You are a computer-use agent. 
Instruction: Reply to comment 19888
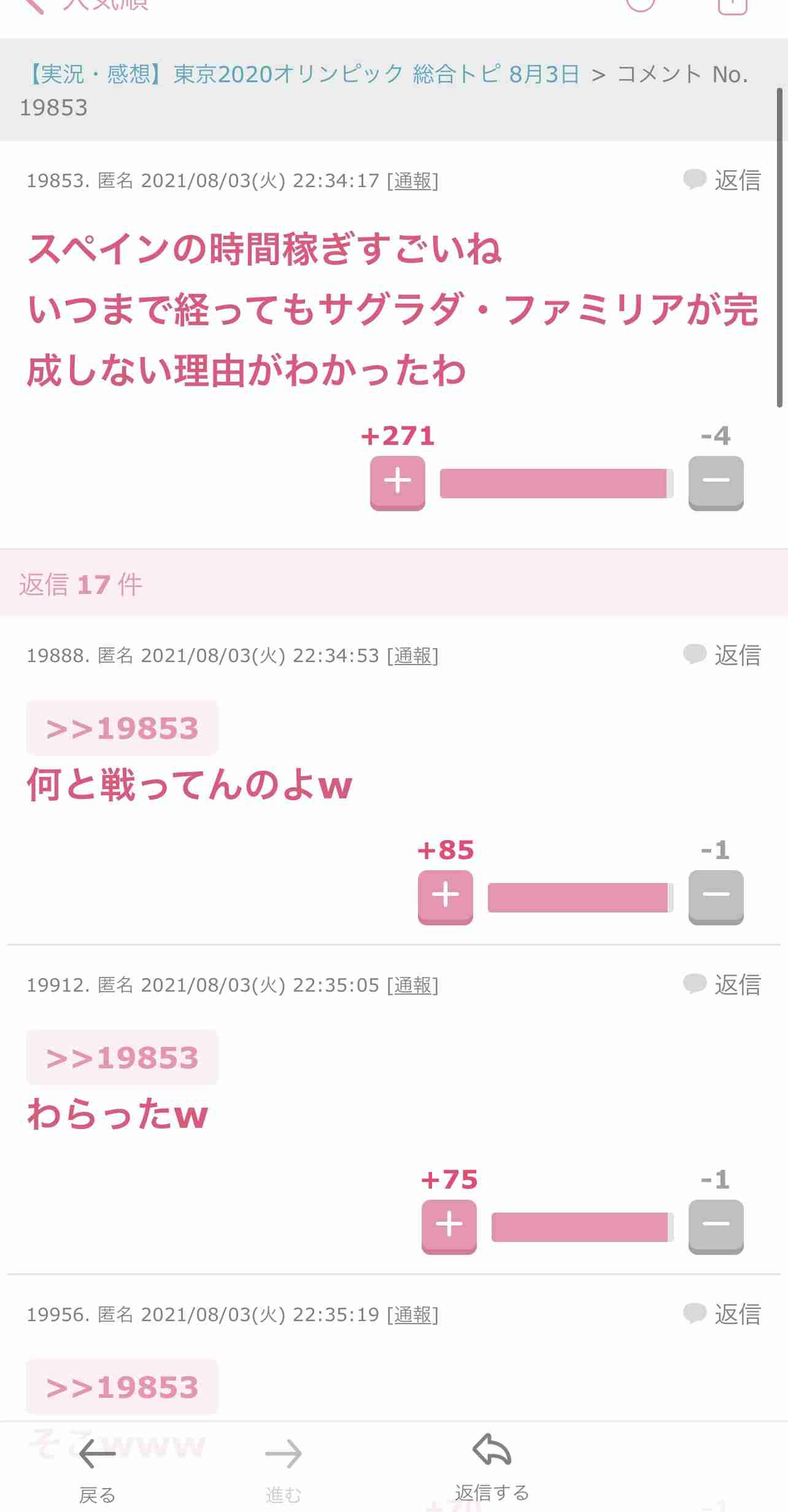tap(722, 655)
